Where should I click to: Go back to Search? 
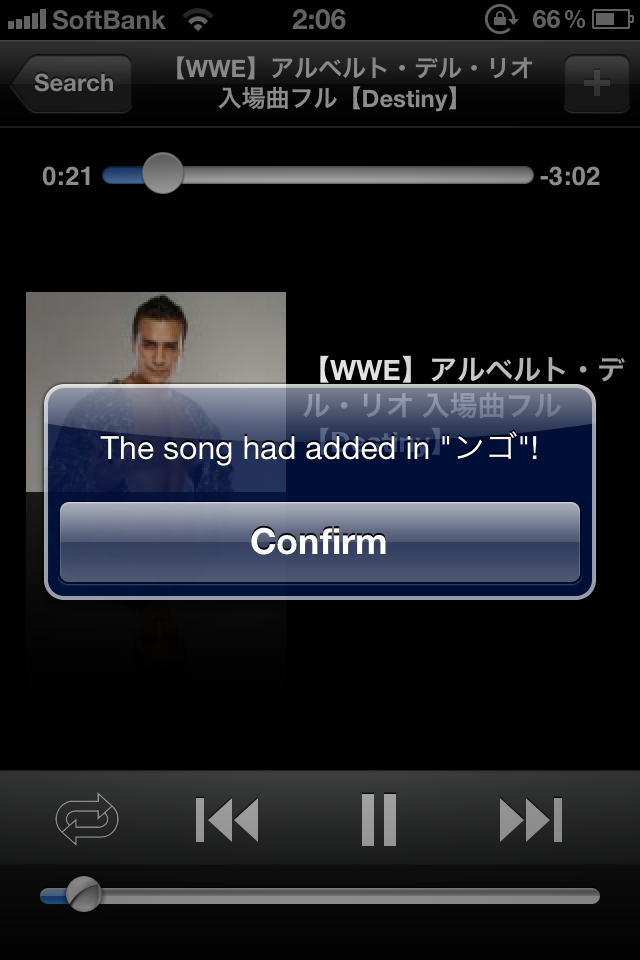[x=72, y=84]
